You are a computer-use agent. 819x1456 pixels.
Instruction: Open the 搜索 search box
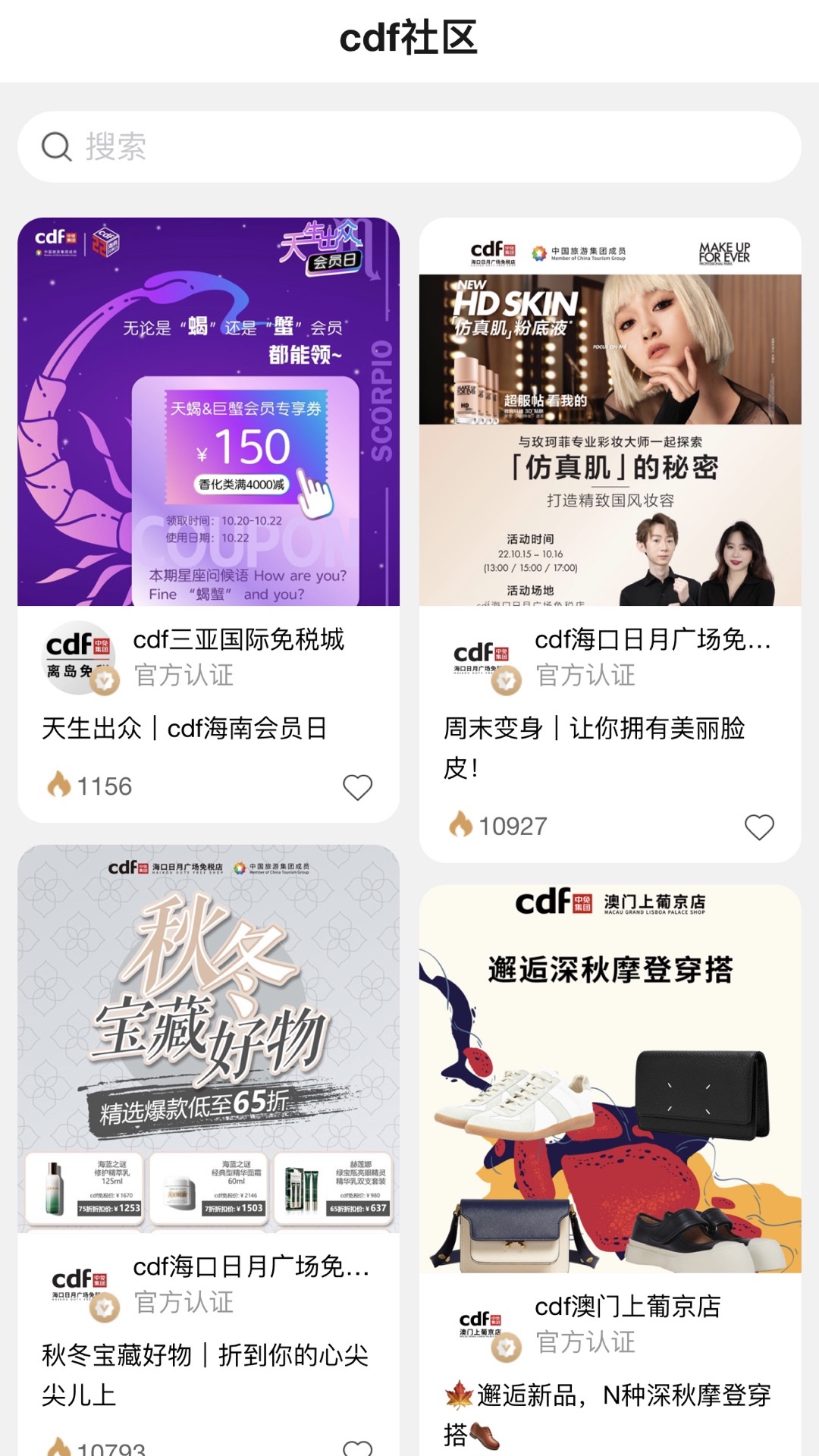pos(409,146)
